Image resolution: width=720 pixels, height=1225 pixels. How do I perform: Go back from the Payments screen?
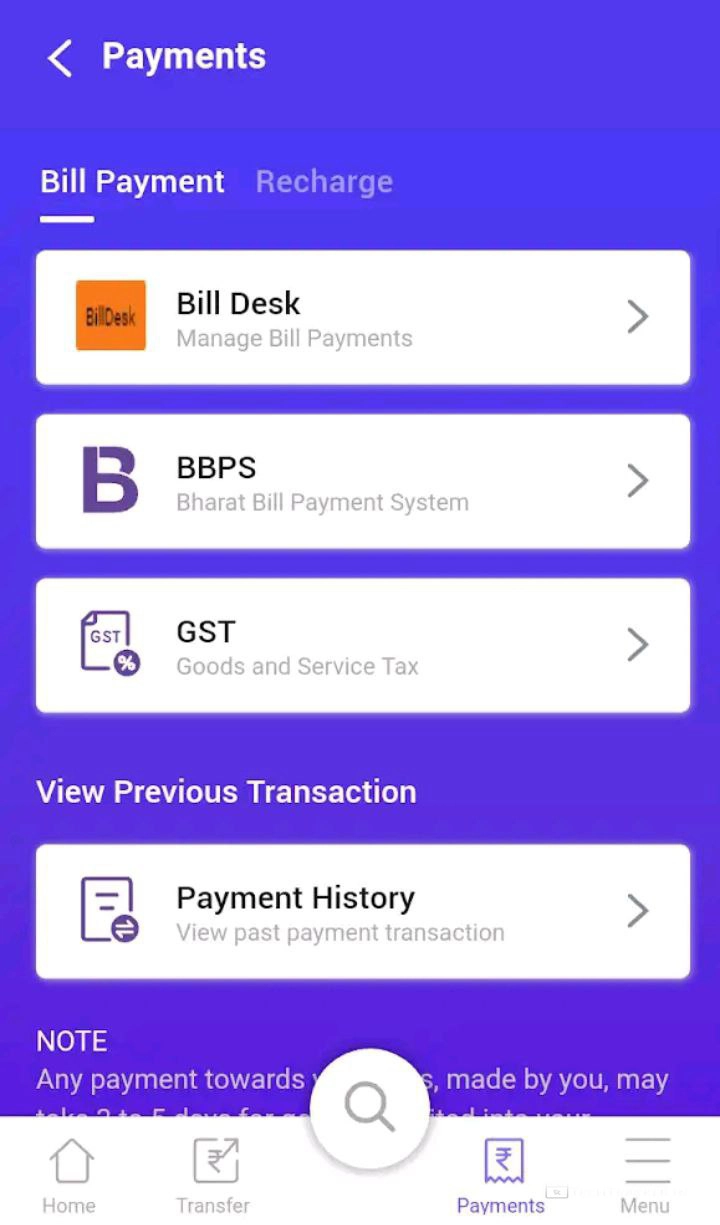[60, 58]
